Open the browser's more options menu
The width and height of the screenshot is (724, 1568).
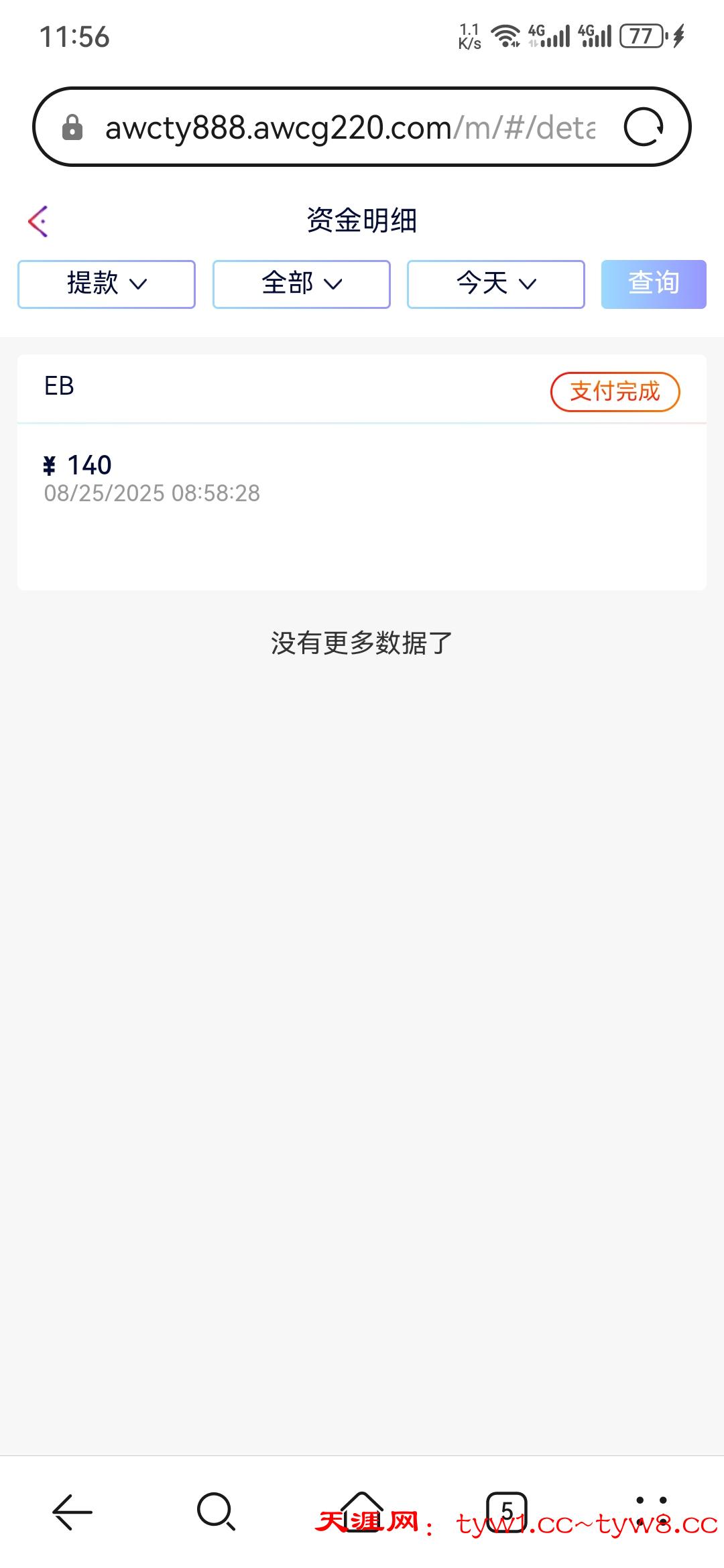click(651, 1512)
